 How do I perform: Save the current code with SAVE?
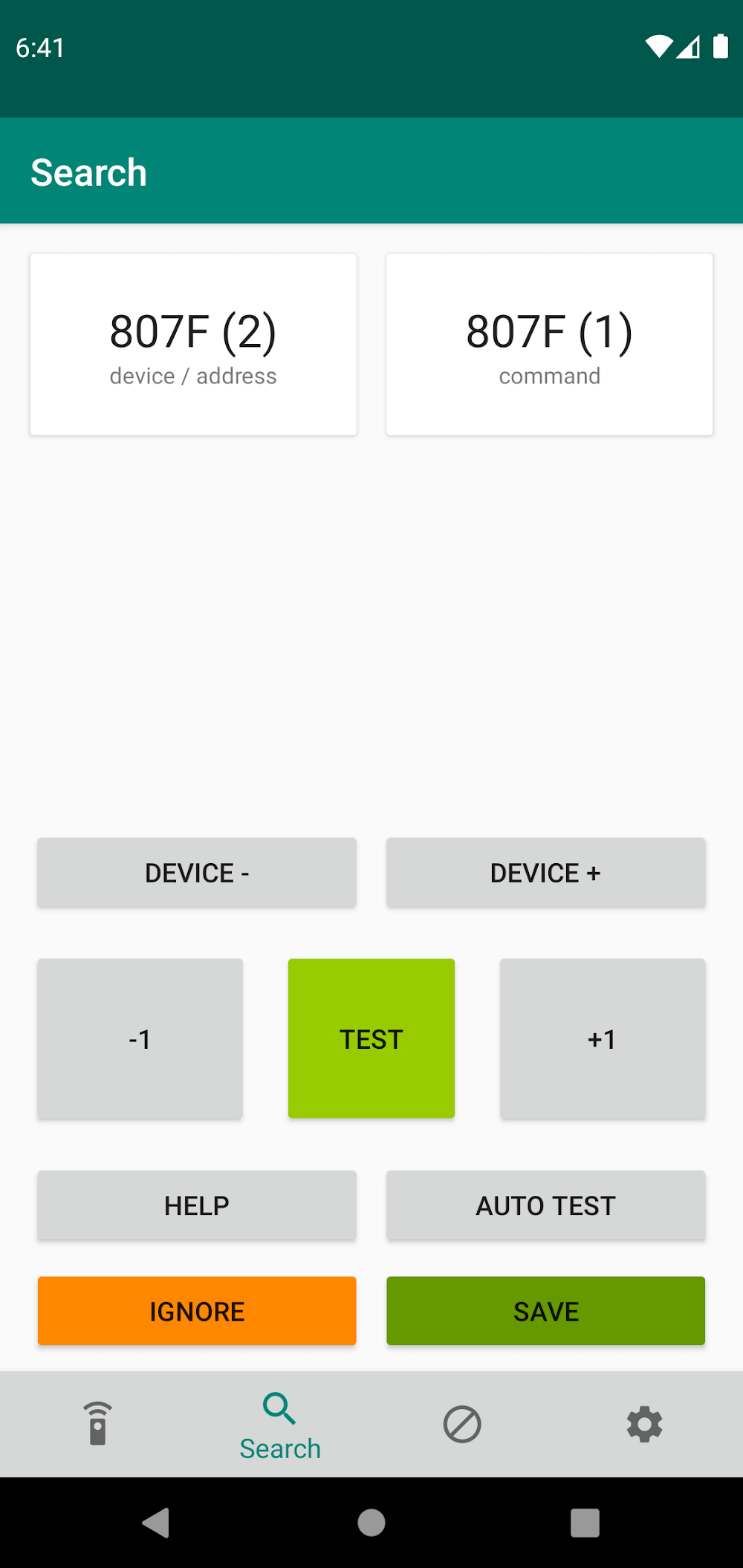[545, 1311]
